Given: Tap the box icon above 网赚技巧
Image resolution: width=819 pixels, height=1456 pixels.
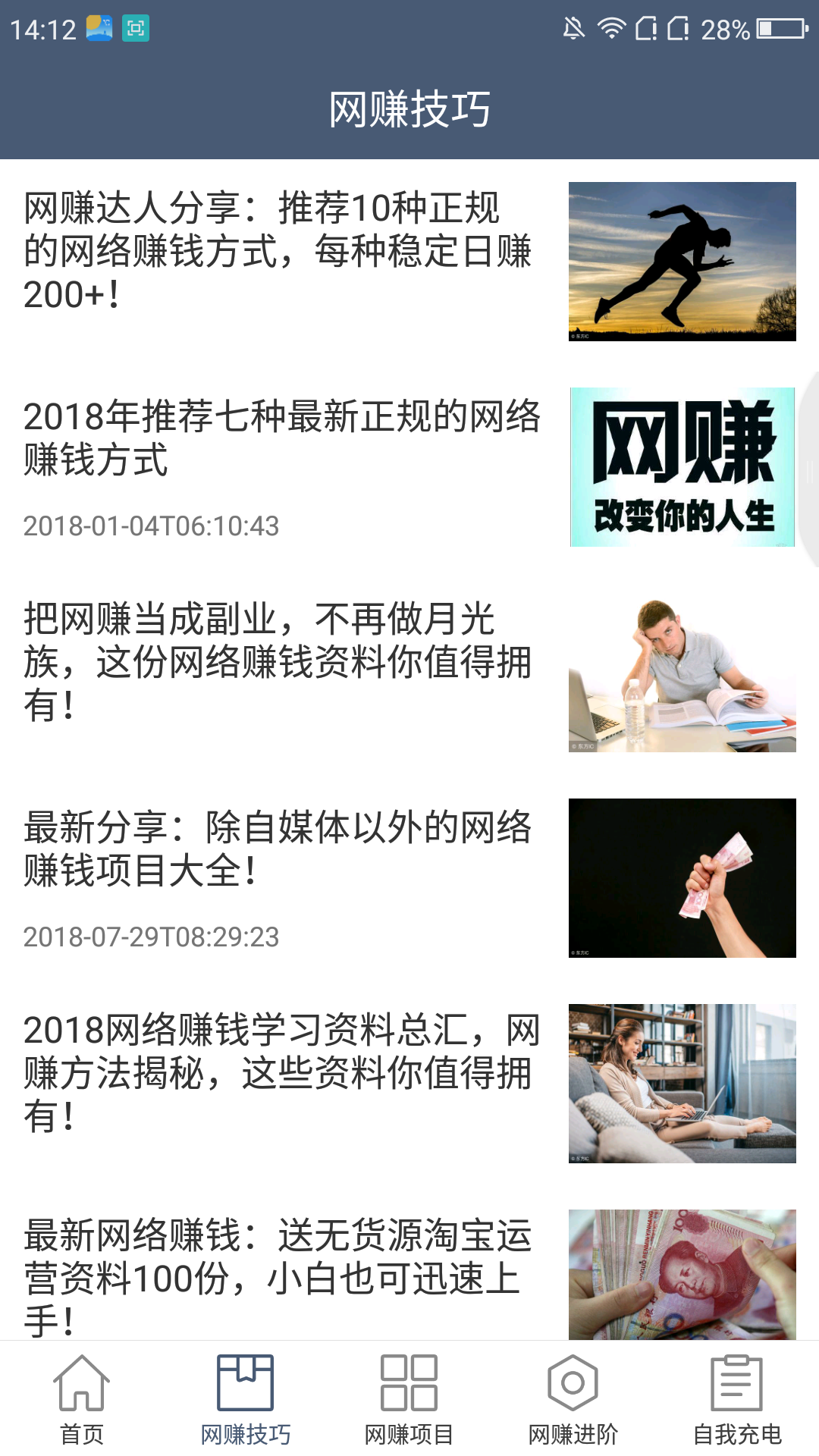Looking at the screenshot, I should [245, 1382].
